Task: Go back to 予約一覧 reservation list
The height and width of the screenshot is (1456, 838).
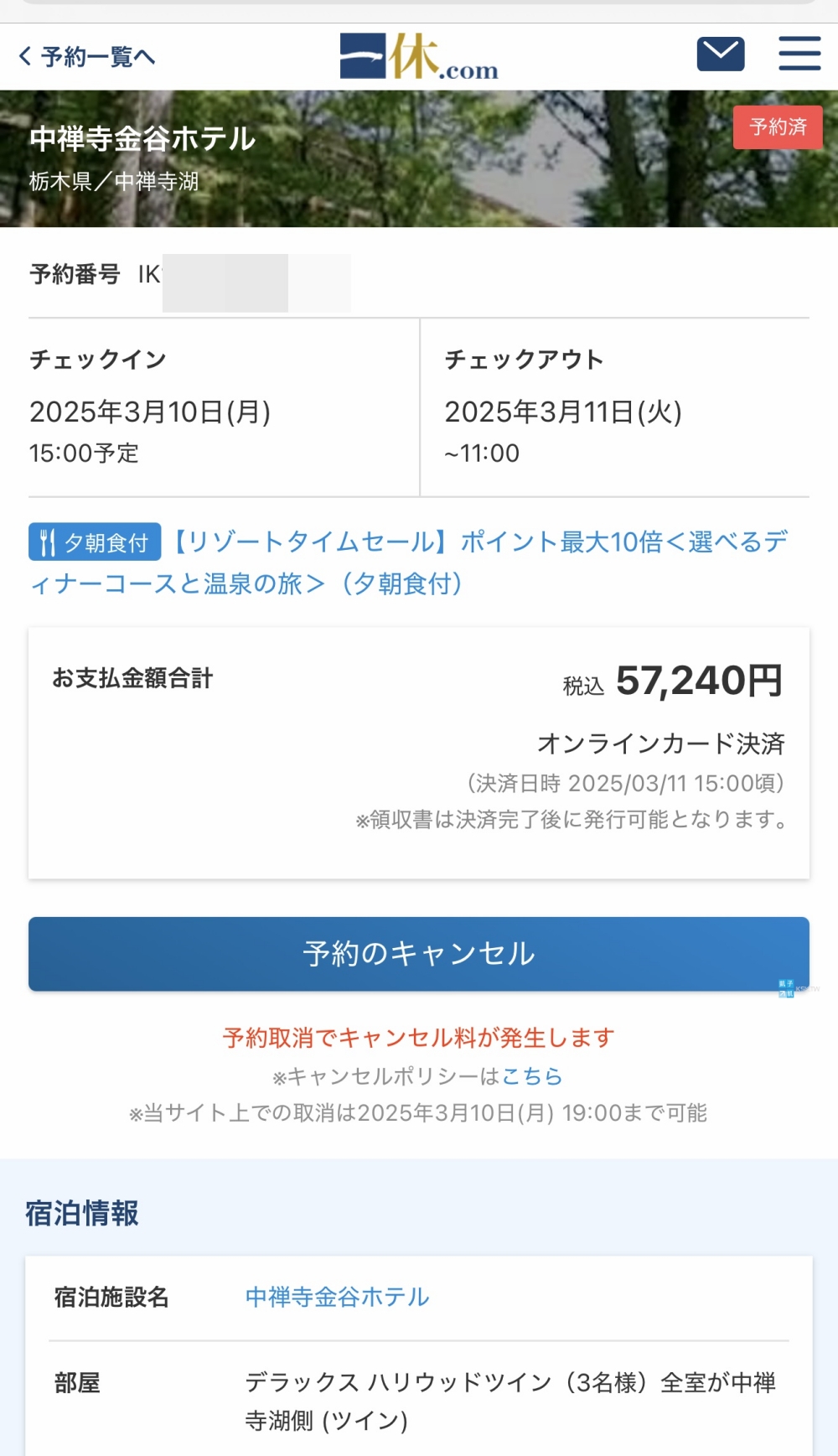Action: pos(87,57)
